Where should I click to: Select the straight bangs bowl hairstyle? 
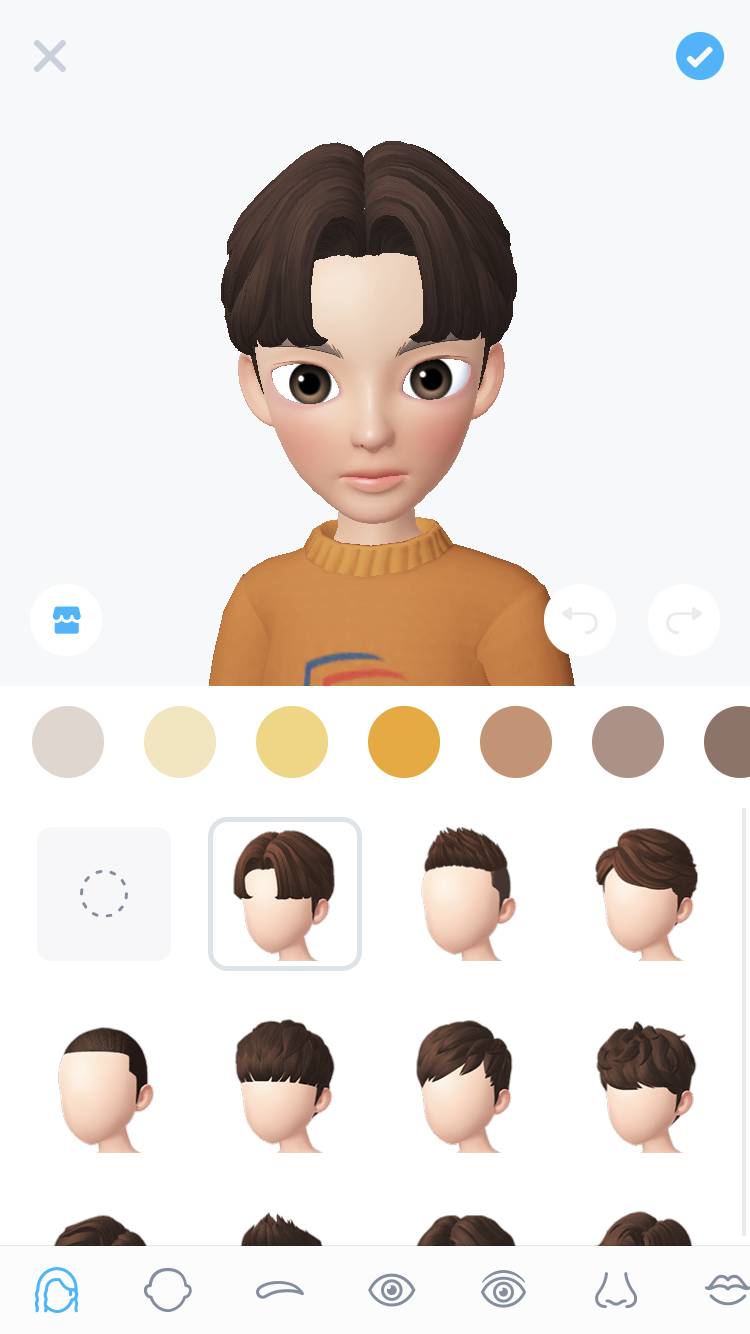pos(285,1085)
